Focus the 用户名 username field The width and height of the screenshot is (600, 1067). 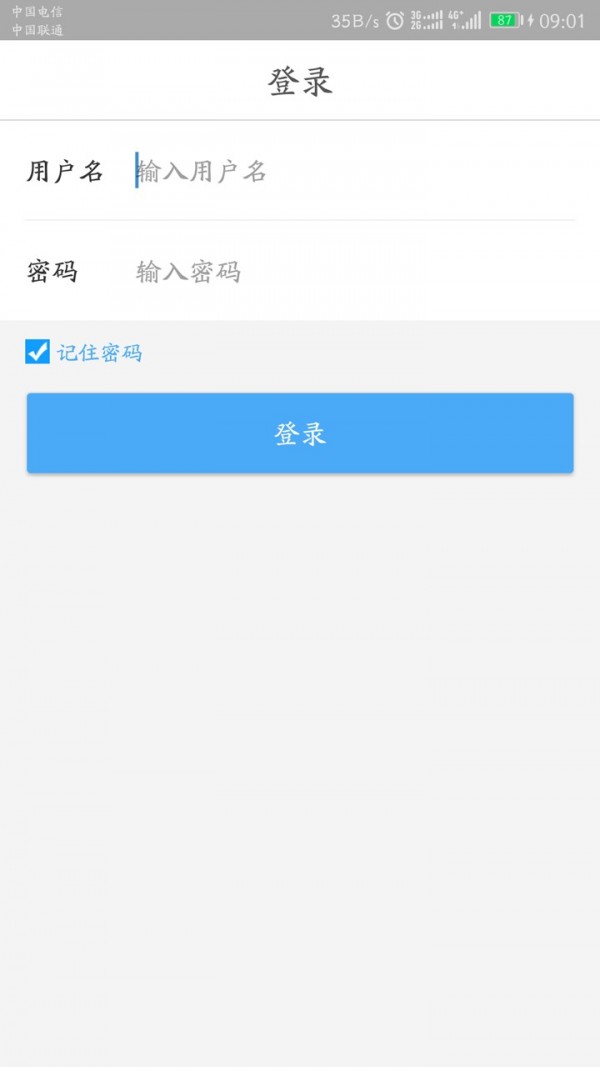pyautogui.click(x=350, y=172)
